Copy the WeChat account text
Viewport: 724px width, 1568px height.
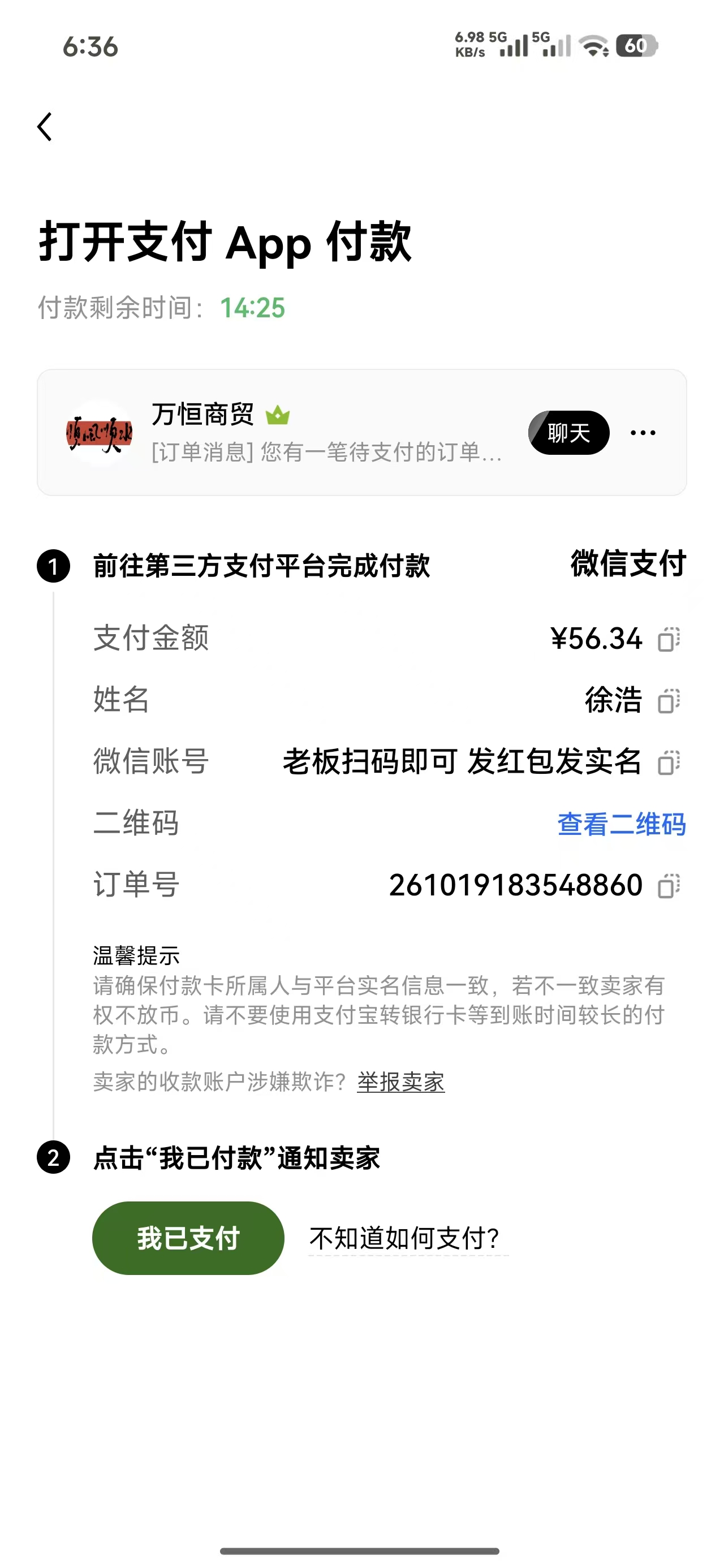tap(669, 762)
